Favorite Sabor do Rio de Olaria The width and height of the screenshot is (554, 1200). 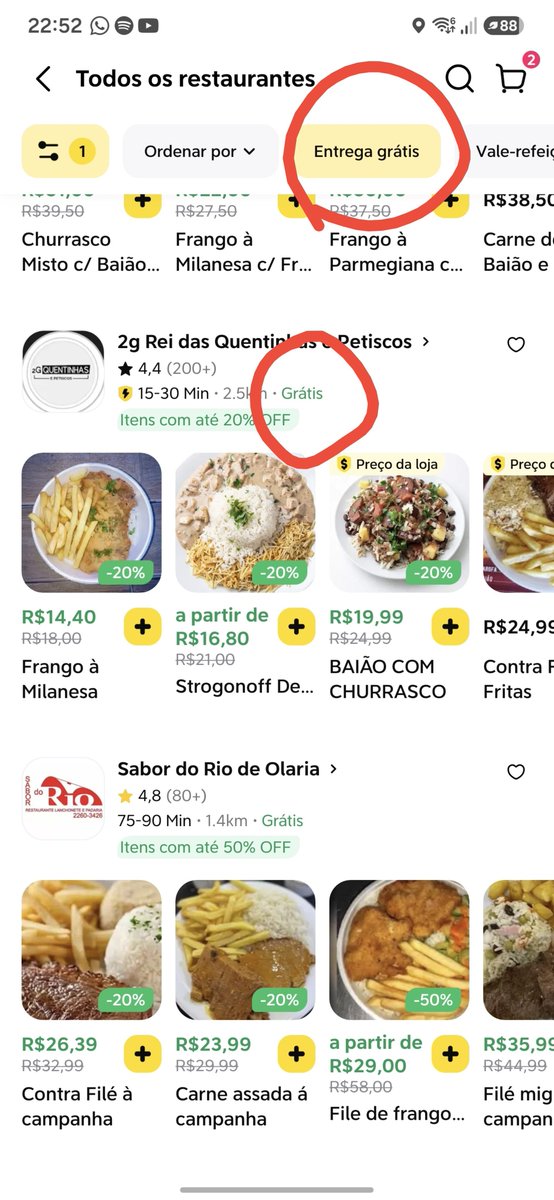516,772
